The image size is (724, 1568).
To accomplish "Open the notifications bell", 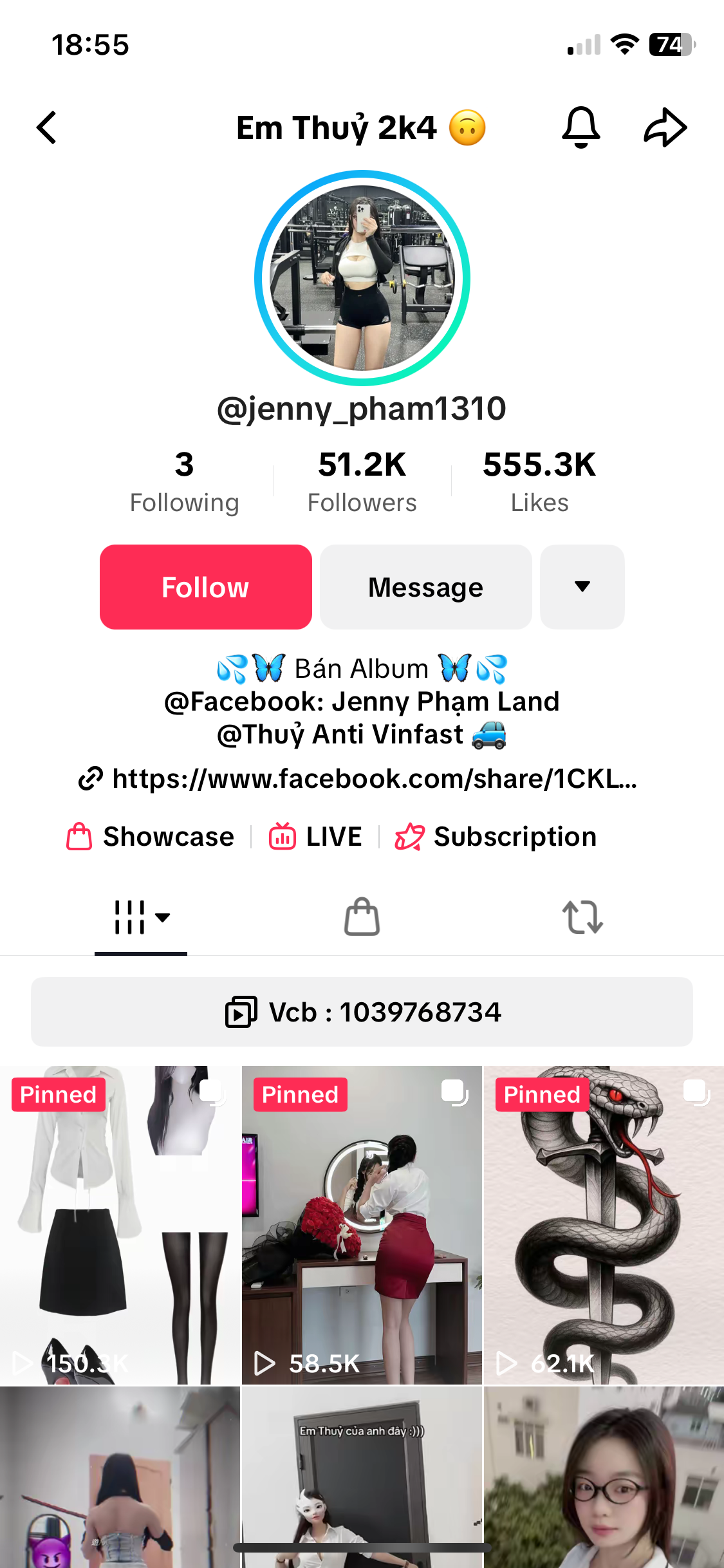I will (580, 127).
